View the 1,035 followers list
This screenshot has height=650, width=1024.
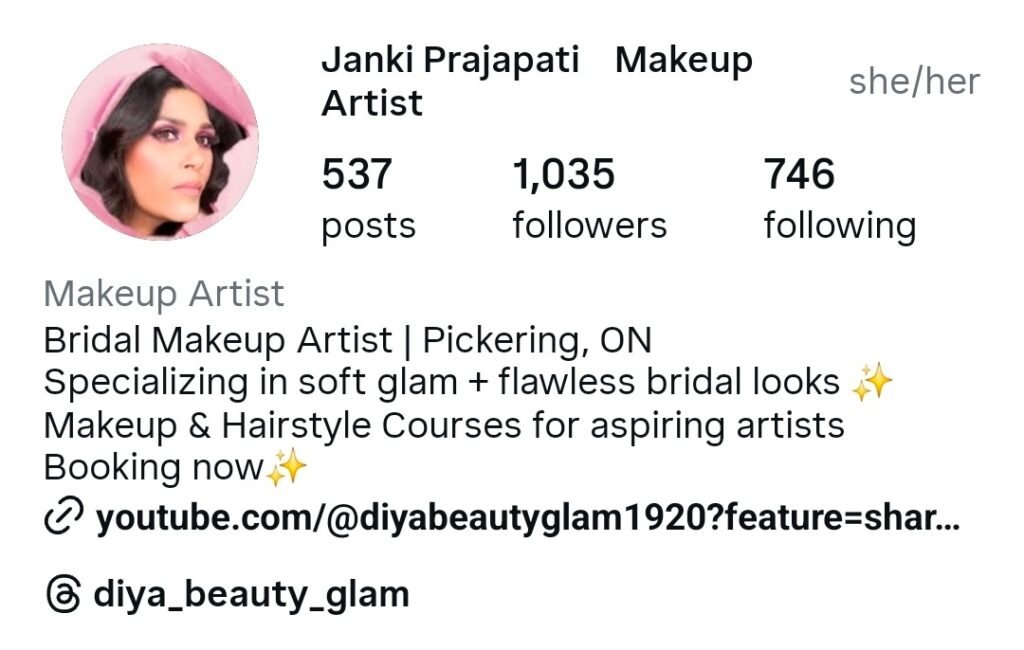pyautogui.click(x=588, y=200)
